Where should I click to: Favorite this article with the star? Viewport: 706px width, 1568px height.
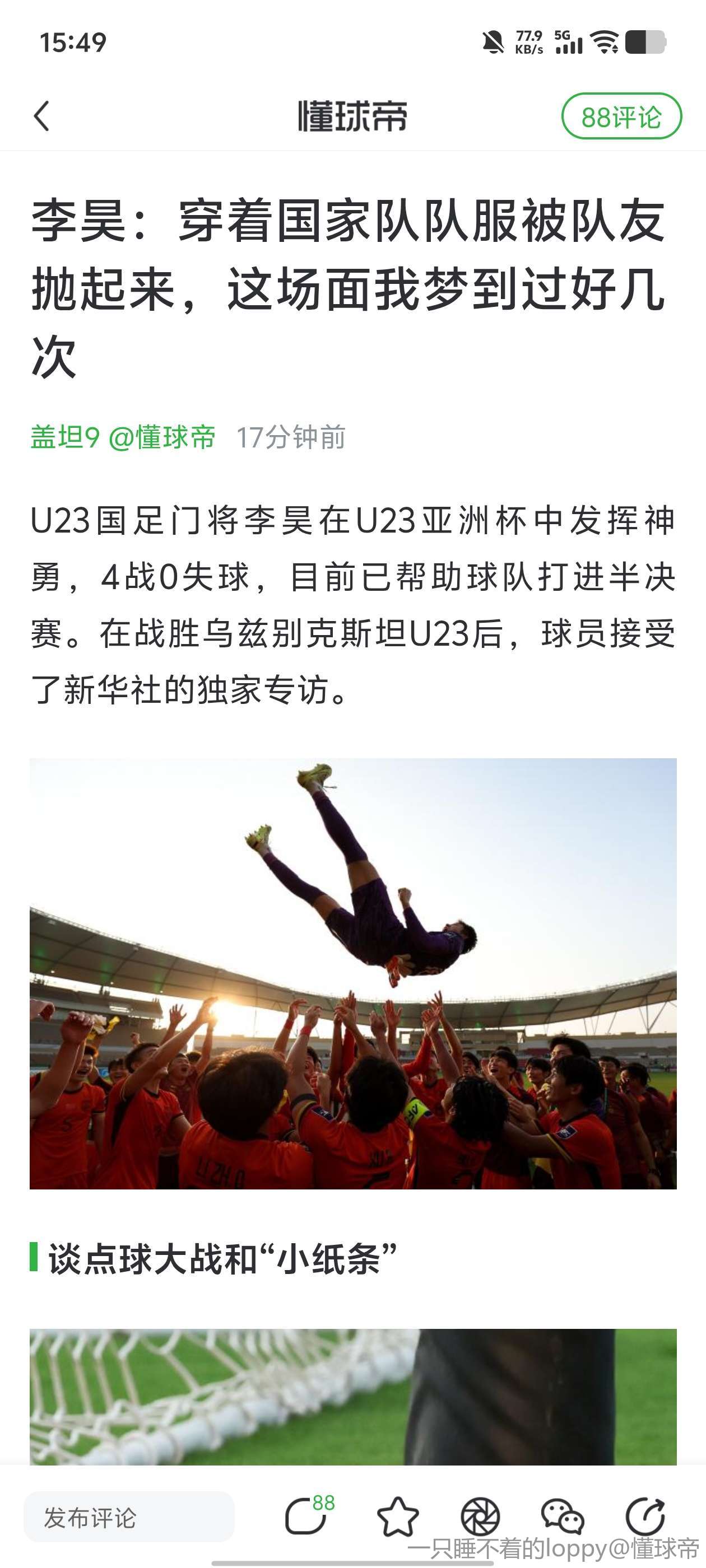point(397,1518)
